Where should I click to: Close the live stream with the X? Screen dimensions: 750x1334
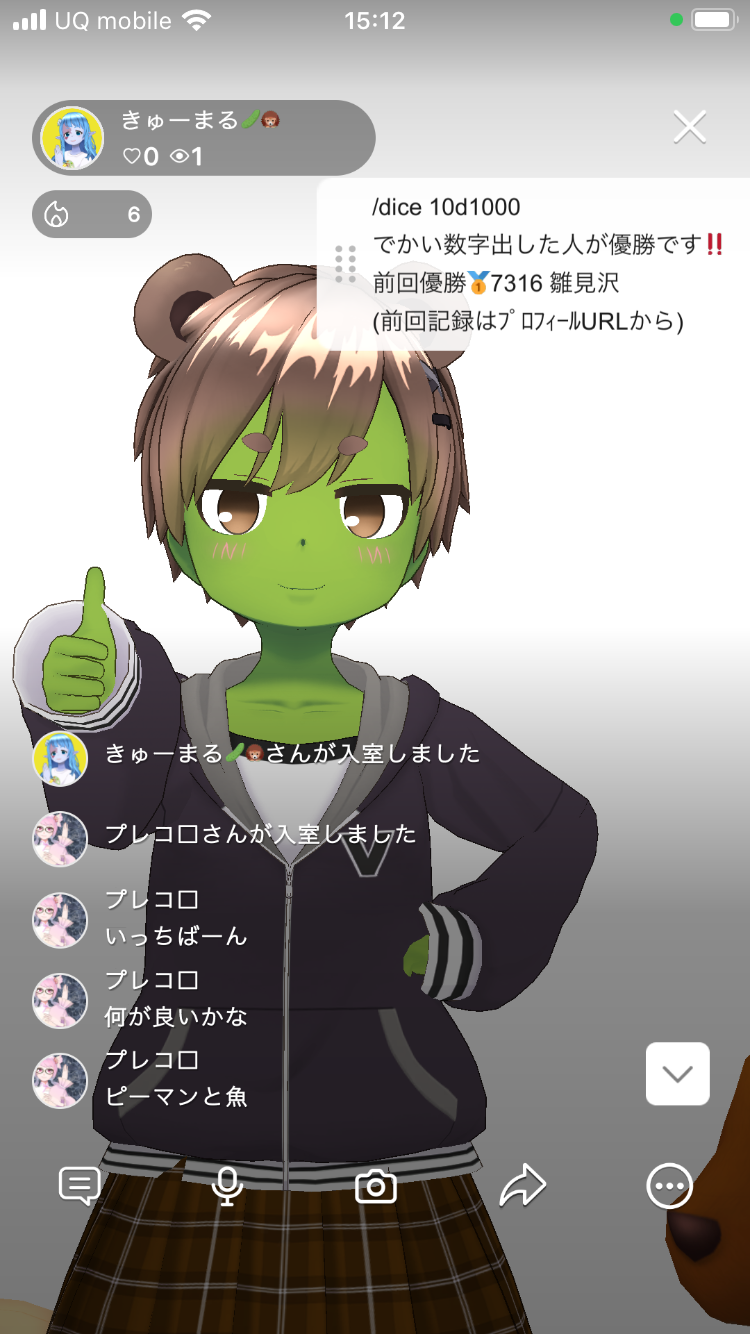(x=690, y=128)
